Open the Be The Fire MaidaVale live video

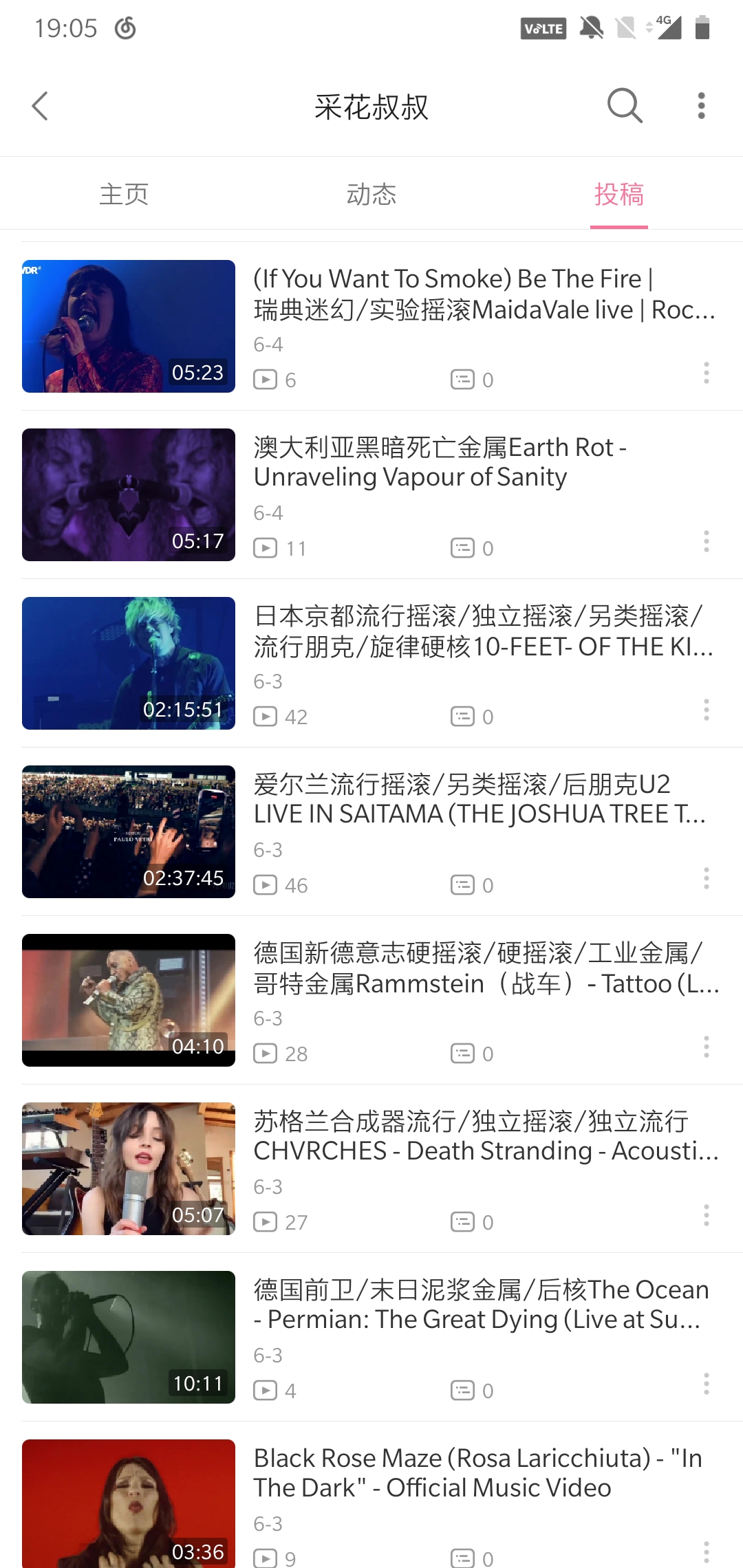coord(371,326)
